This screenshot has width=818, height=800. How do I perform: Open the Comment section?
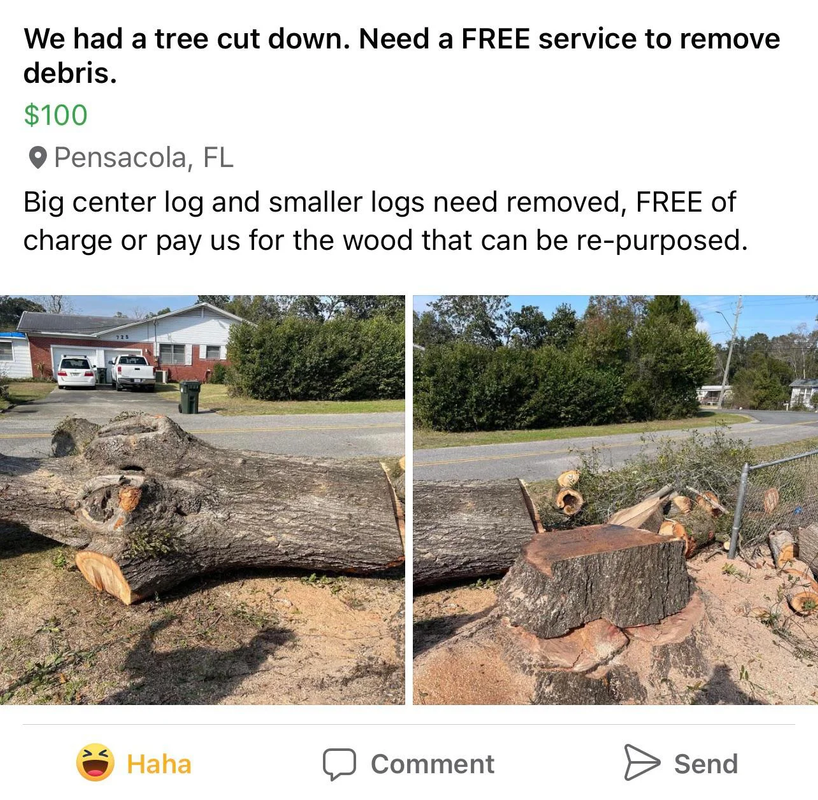click(x=408, y=764)
